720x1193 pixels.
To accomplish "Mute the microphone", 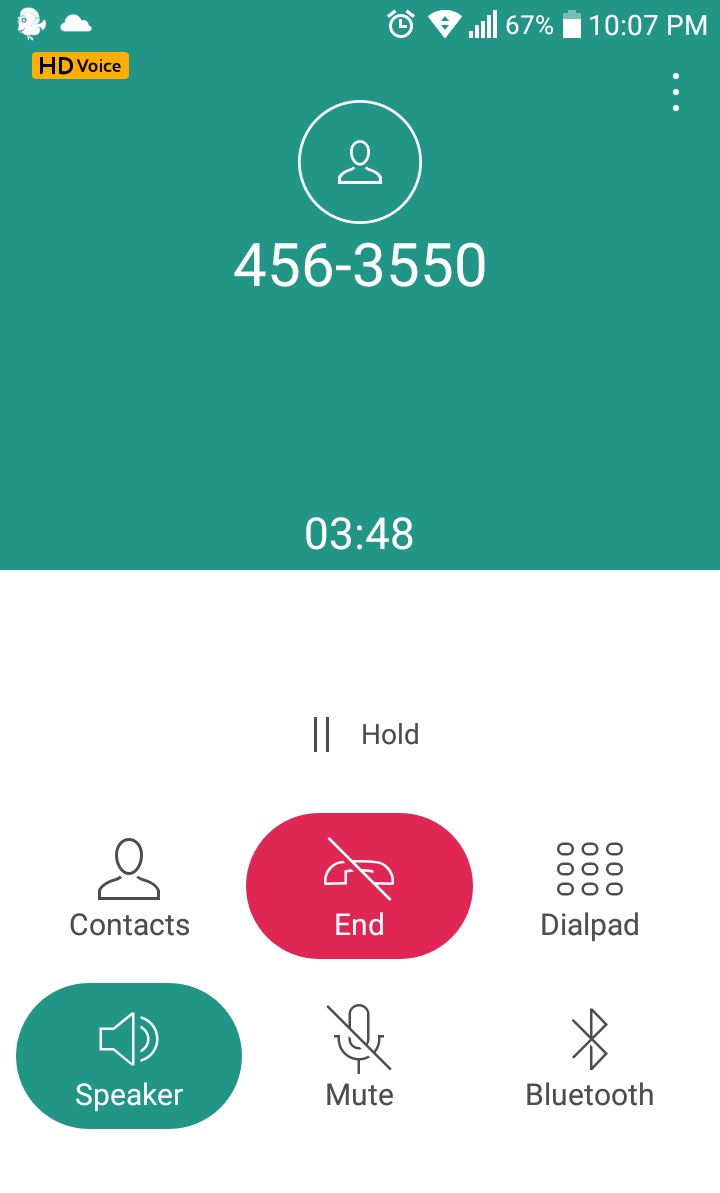I will tap(359, 1056).
